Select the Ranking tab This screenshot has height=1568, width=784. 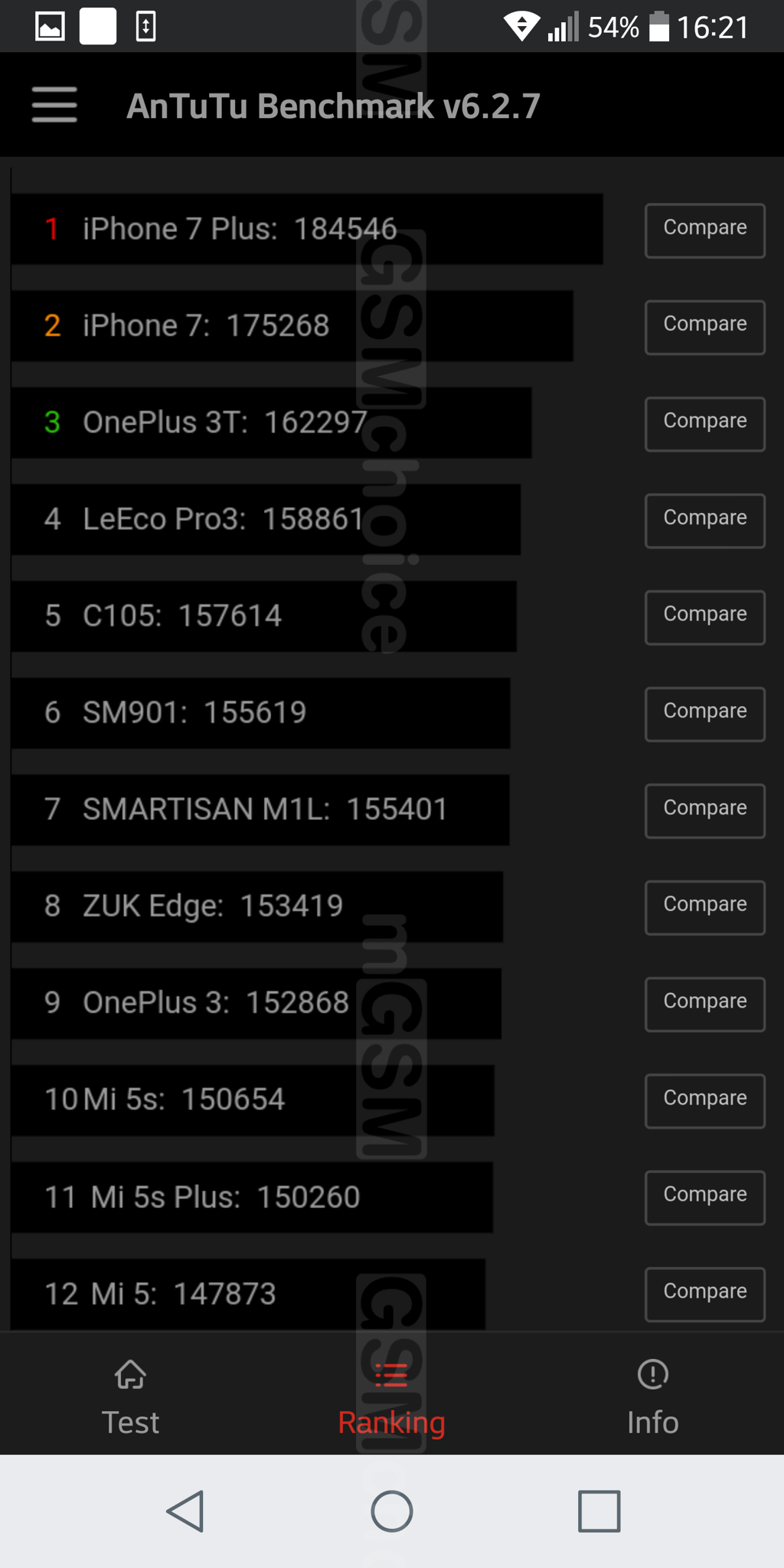[x=391, y=1397]
